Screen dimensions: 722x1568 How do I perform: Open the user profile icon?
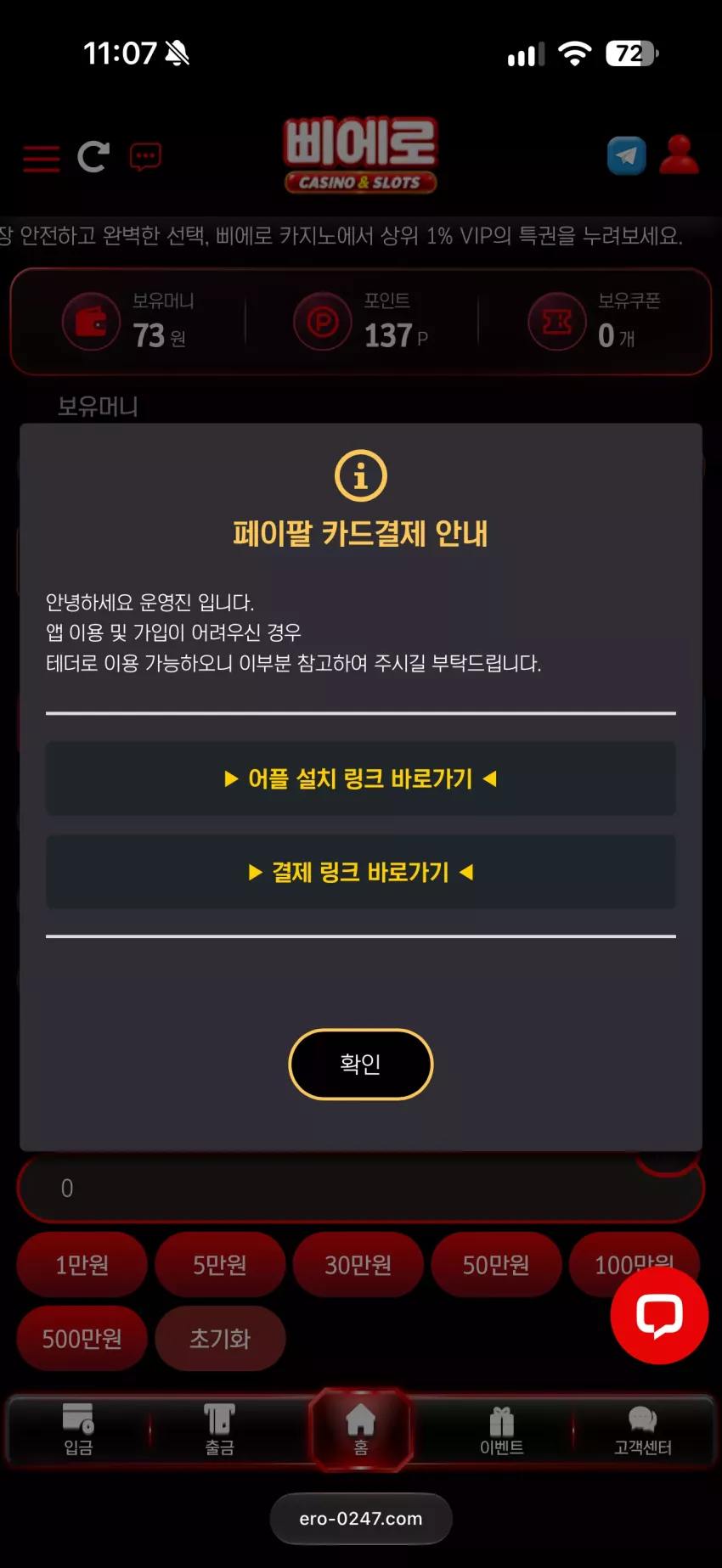[680, 155]
